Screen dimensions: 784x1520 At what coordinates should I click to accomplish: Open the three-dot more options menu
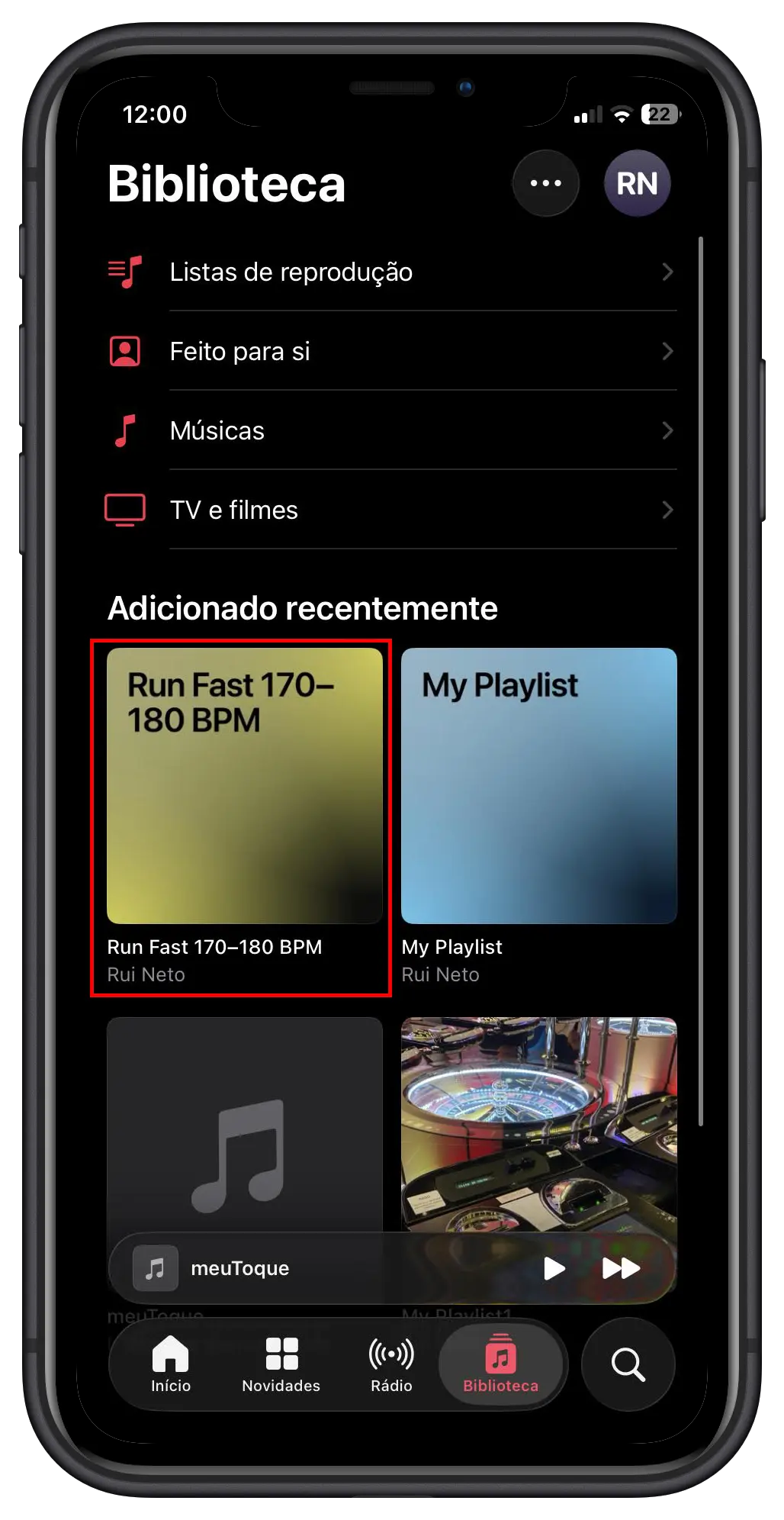coord(545,183)
